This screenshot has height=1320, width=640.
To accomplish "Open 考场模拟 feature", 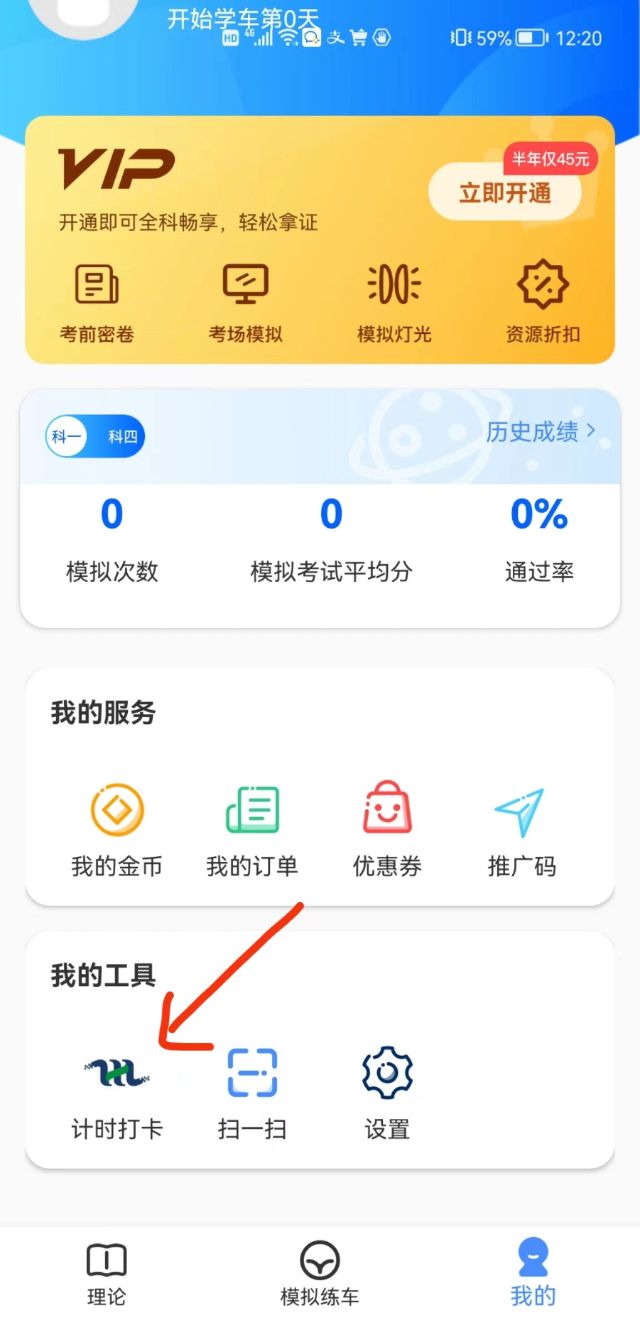I will coord(245,302).
